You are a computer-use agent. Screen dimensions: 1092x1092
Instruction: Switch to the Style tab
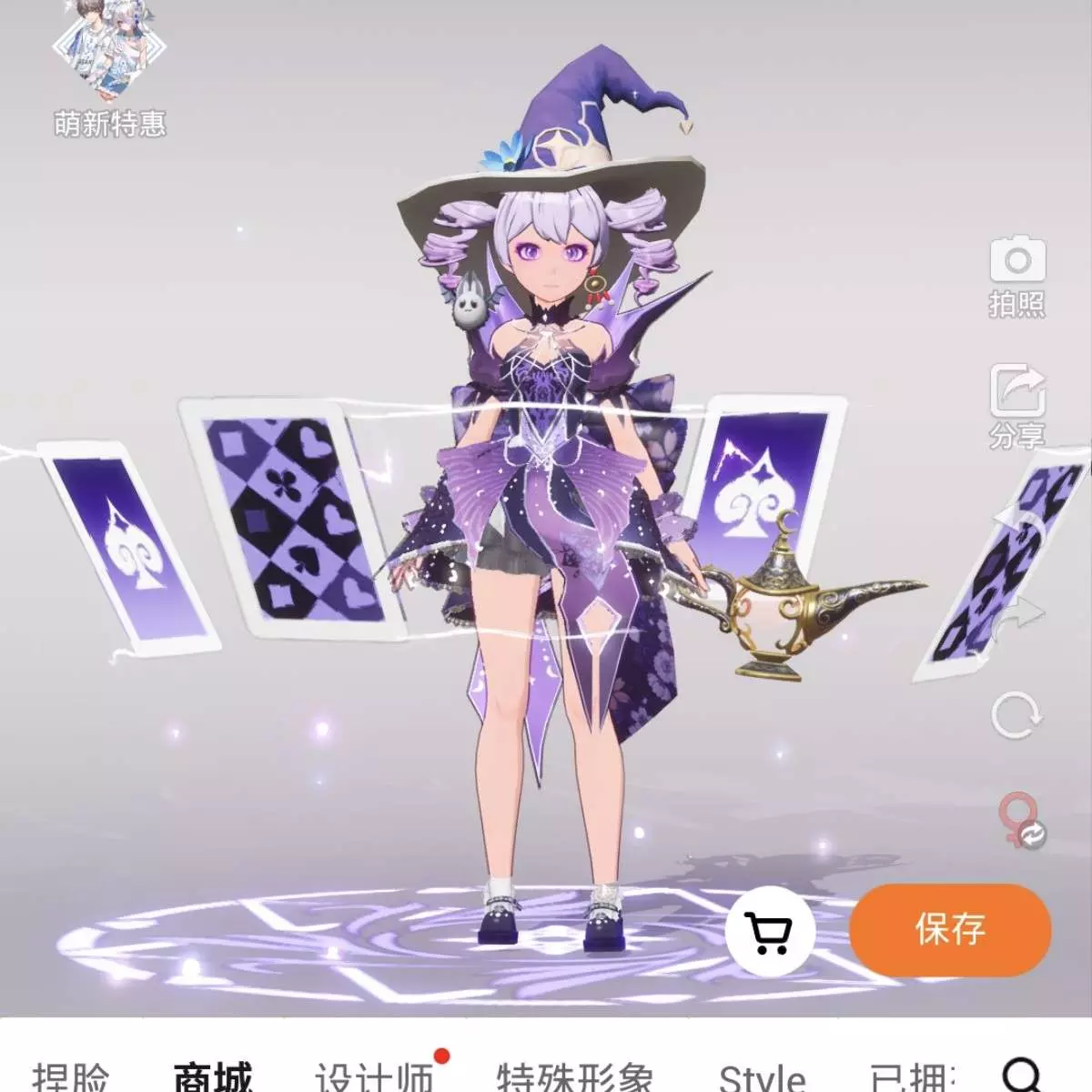(762, 1077)
